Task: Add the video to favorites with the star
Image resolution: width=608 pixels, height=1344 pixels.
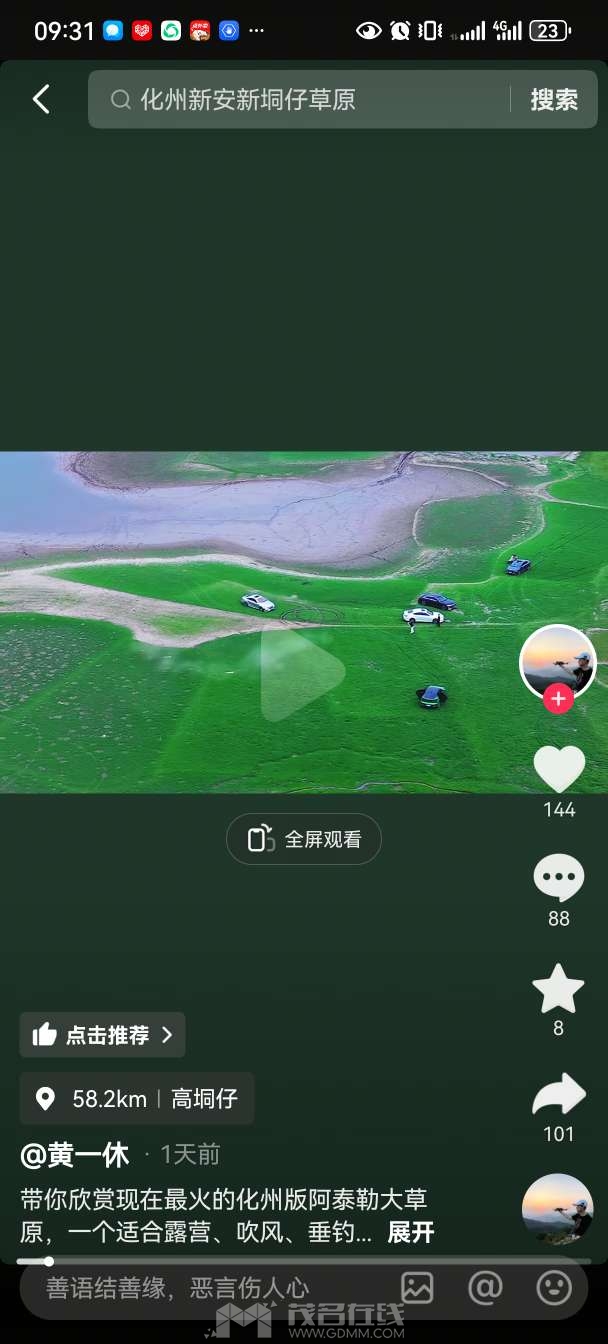Action: point(558,989)
